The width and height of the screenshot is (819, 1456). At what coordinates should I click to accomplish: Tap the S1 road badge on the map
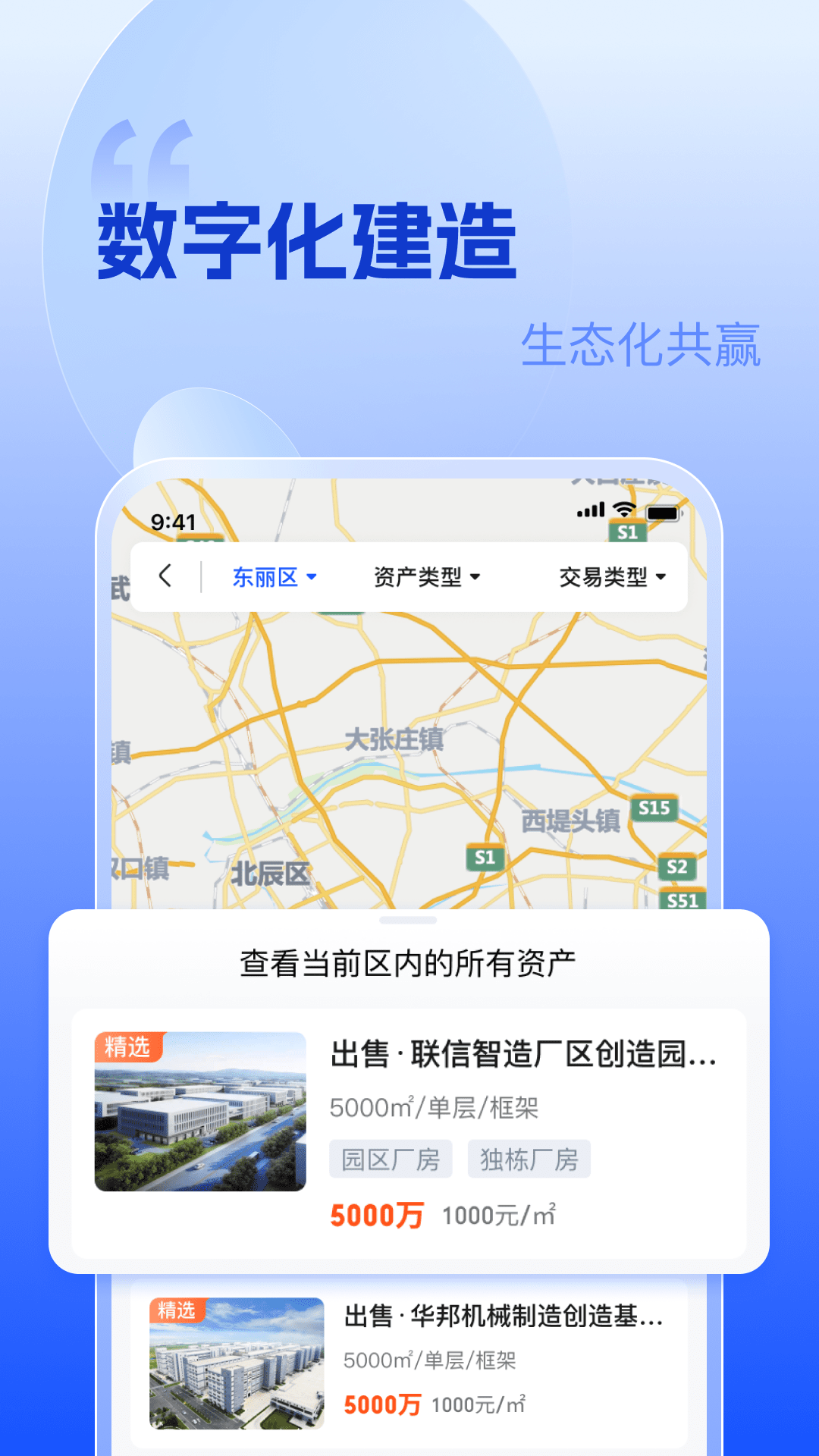point(486,858)
